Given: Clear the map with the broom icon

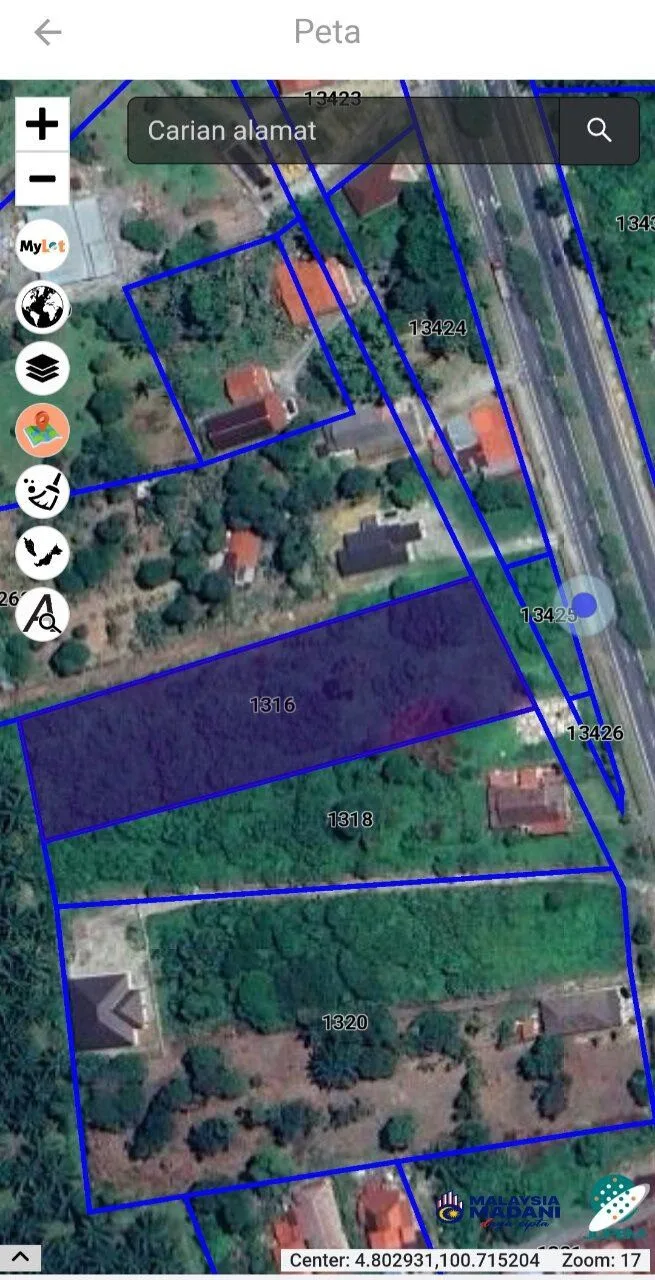Looking at the screenshot, I should pos(42,492).
